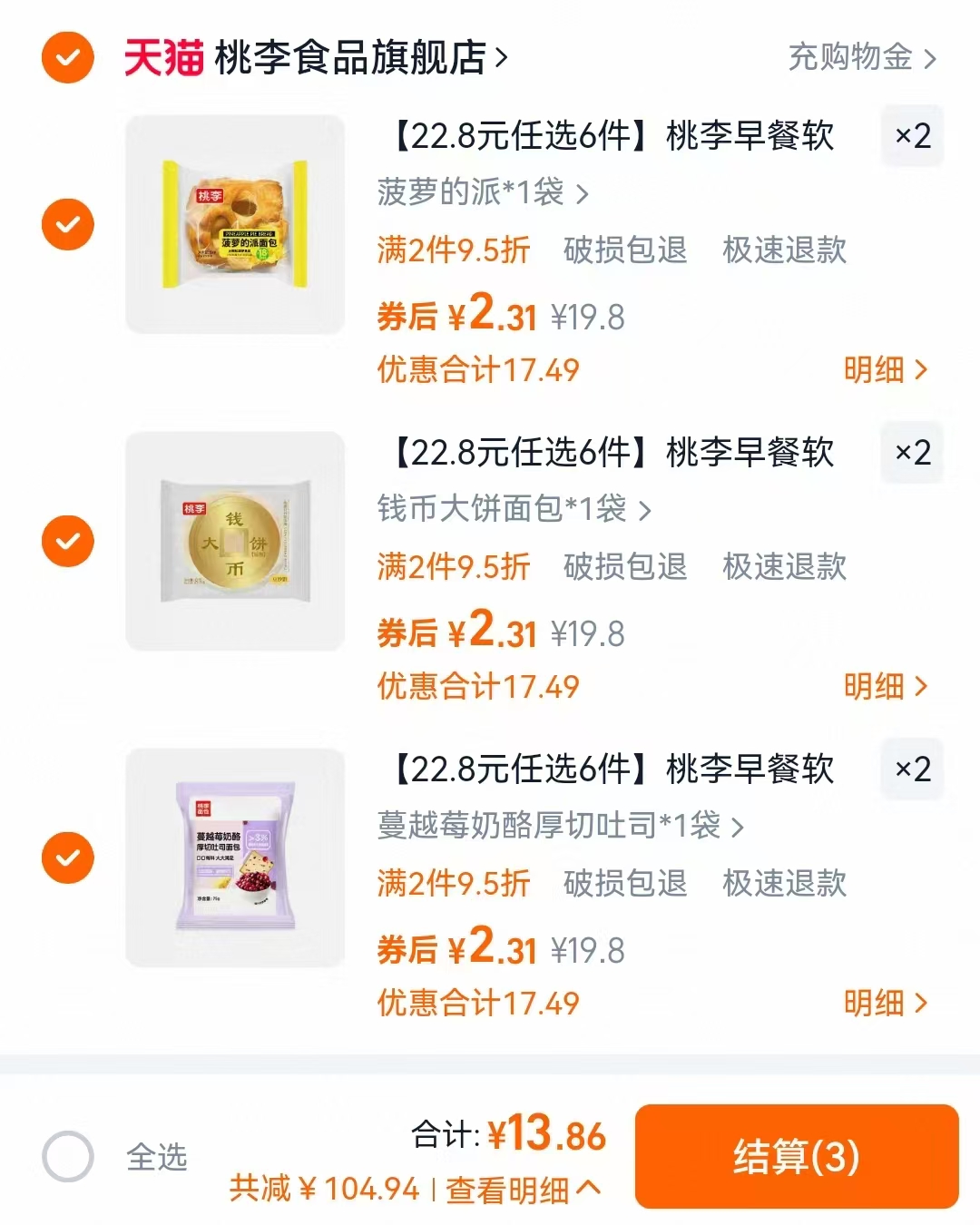Uncheck the 钱币大饼面包 item
This screenshot has height=1225, width=980.
pyautogui.click(x=66, y=540)
